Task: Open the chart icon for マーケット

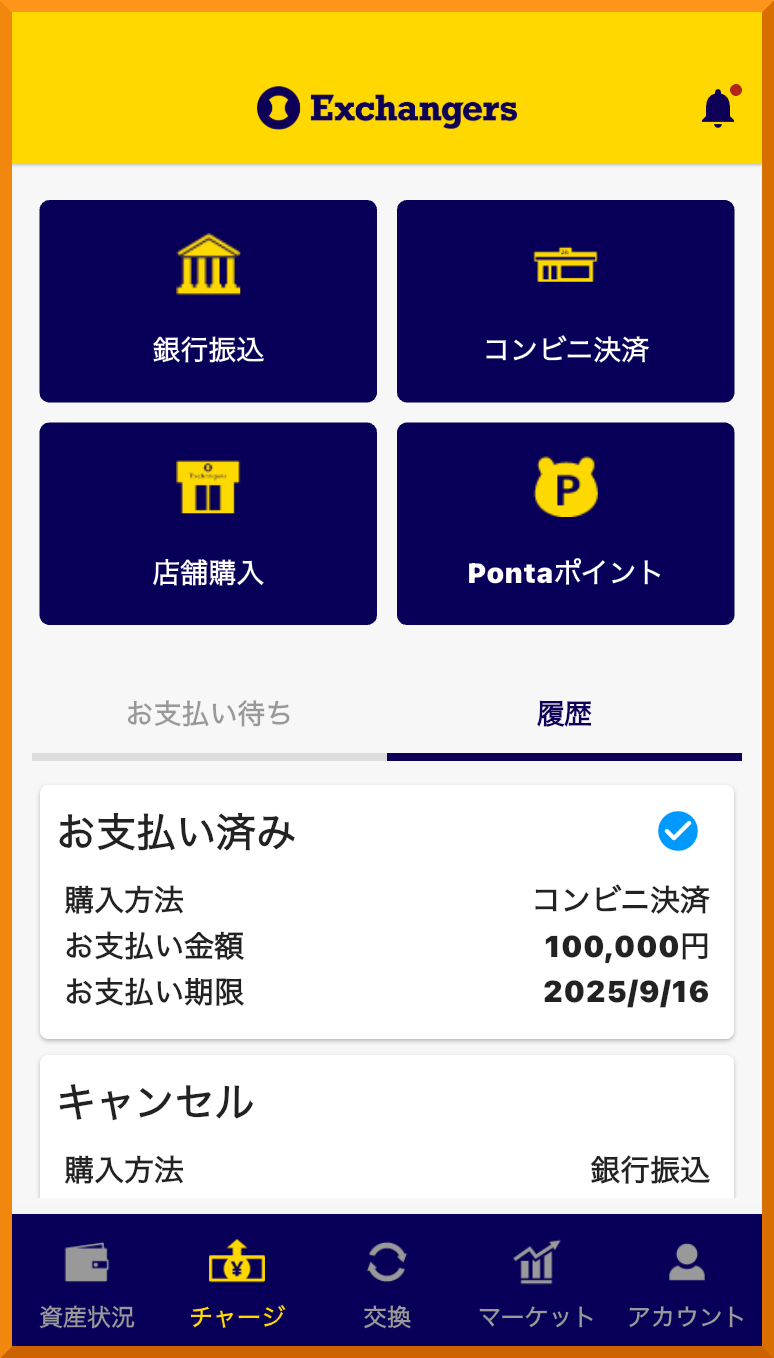Action: (537, 1263)
